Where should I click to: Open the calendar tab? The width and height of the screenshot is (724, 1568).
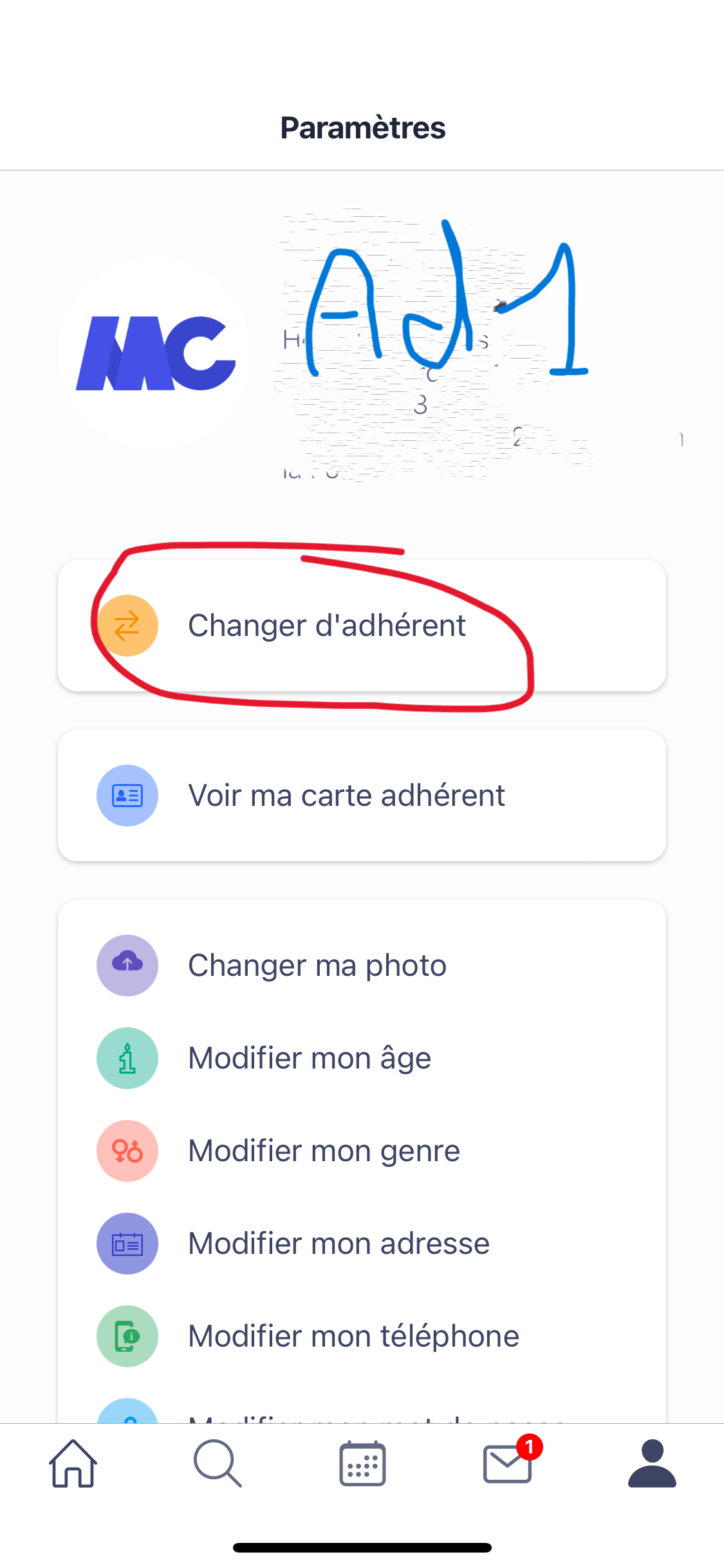(x=362, y=1464)
